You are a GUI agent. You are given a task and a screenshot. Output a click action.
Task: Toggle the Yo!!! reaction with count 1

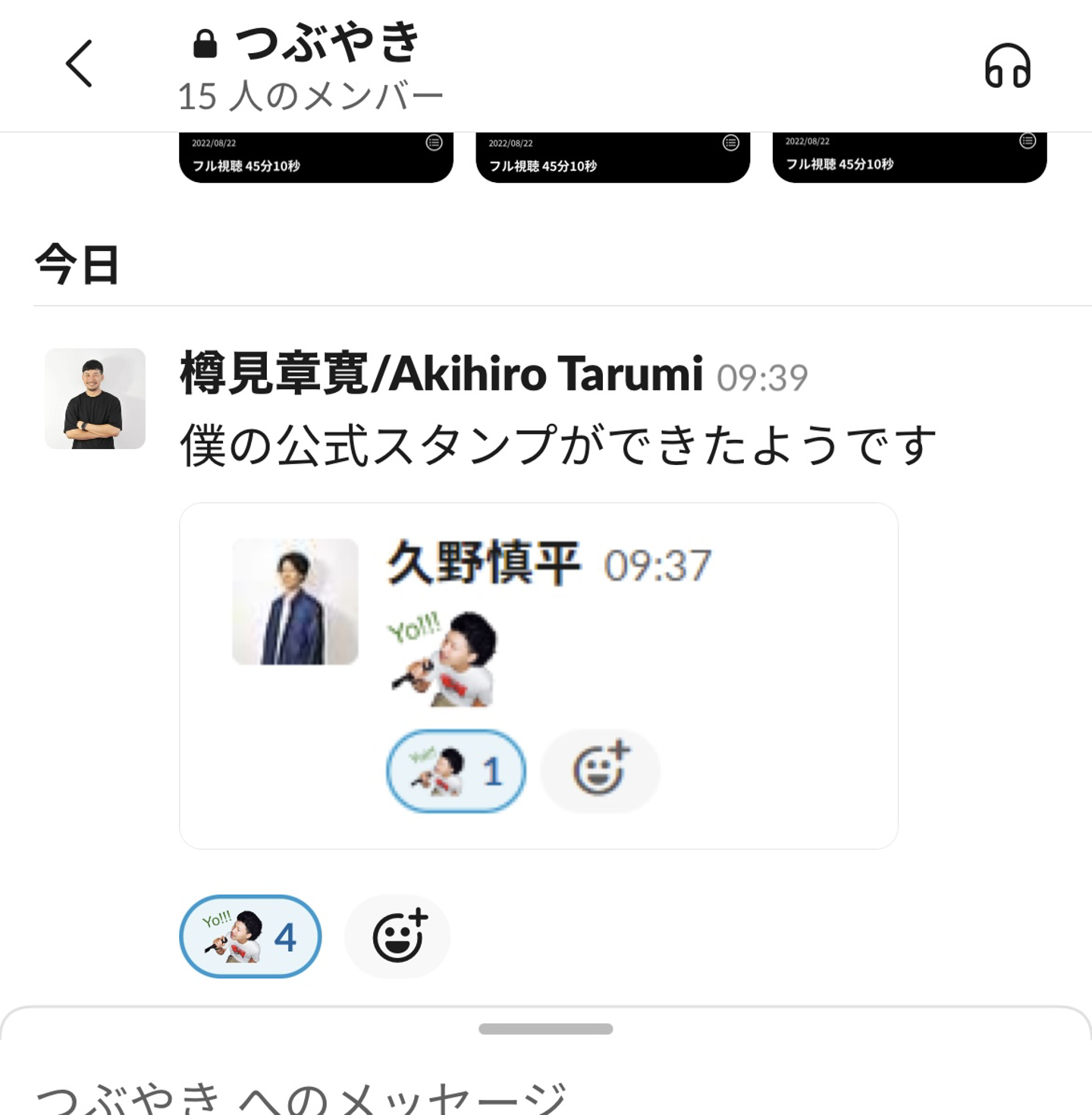456,771
